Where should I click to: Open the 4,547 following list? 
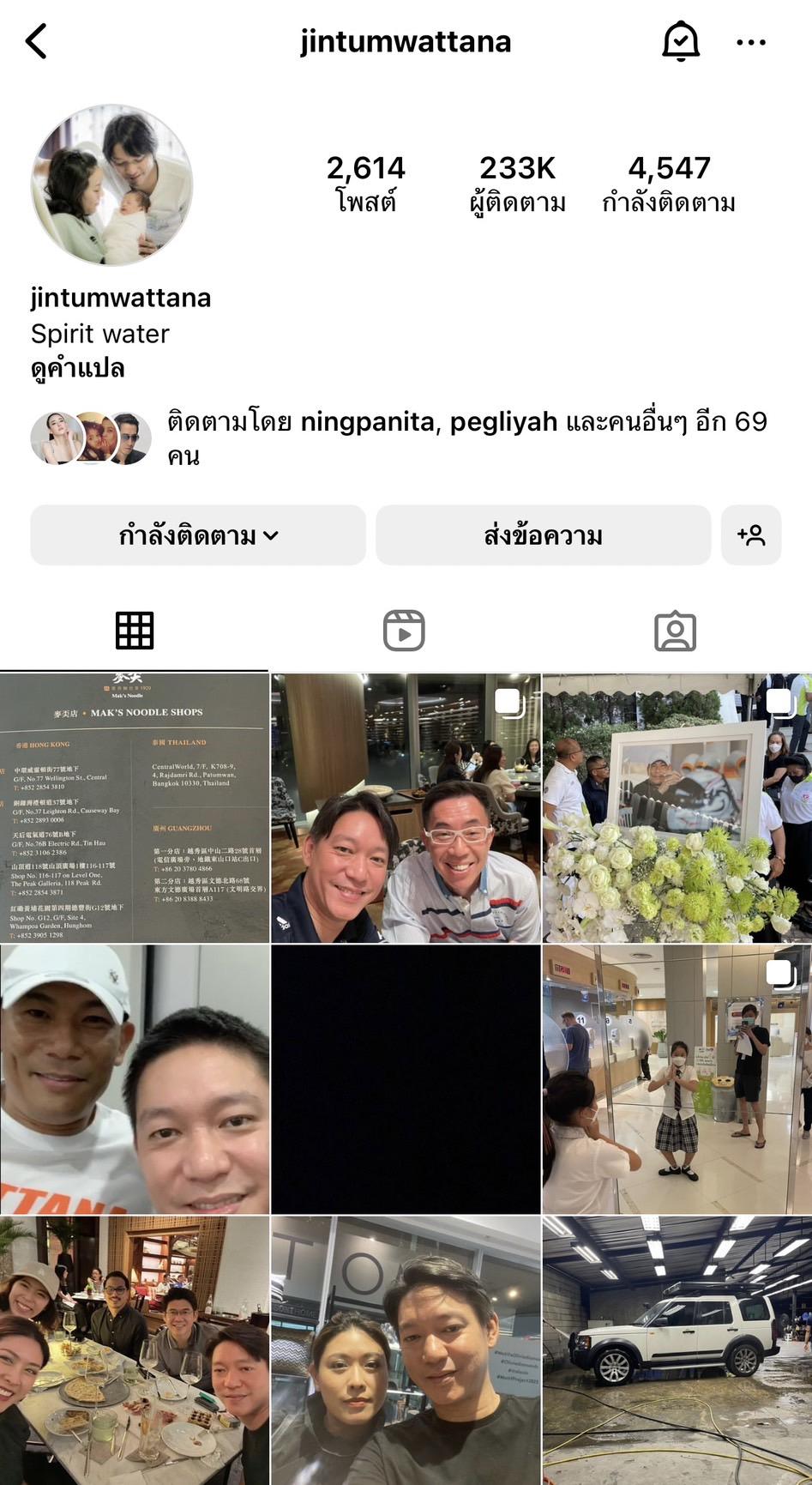pos(669,184)
